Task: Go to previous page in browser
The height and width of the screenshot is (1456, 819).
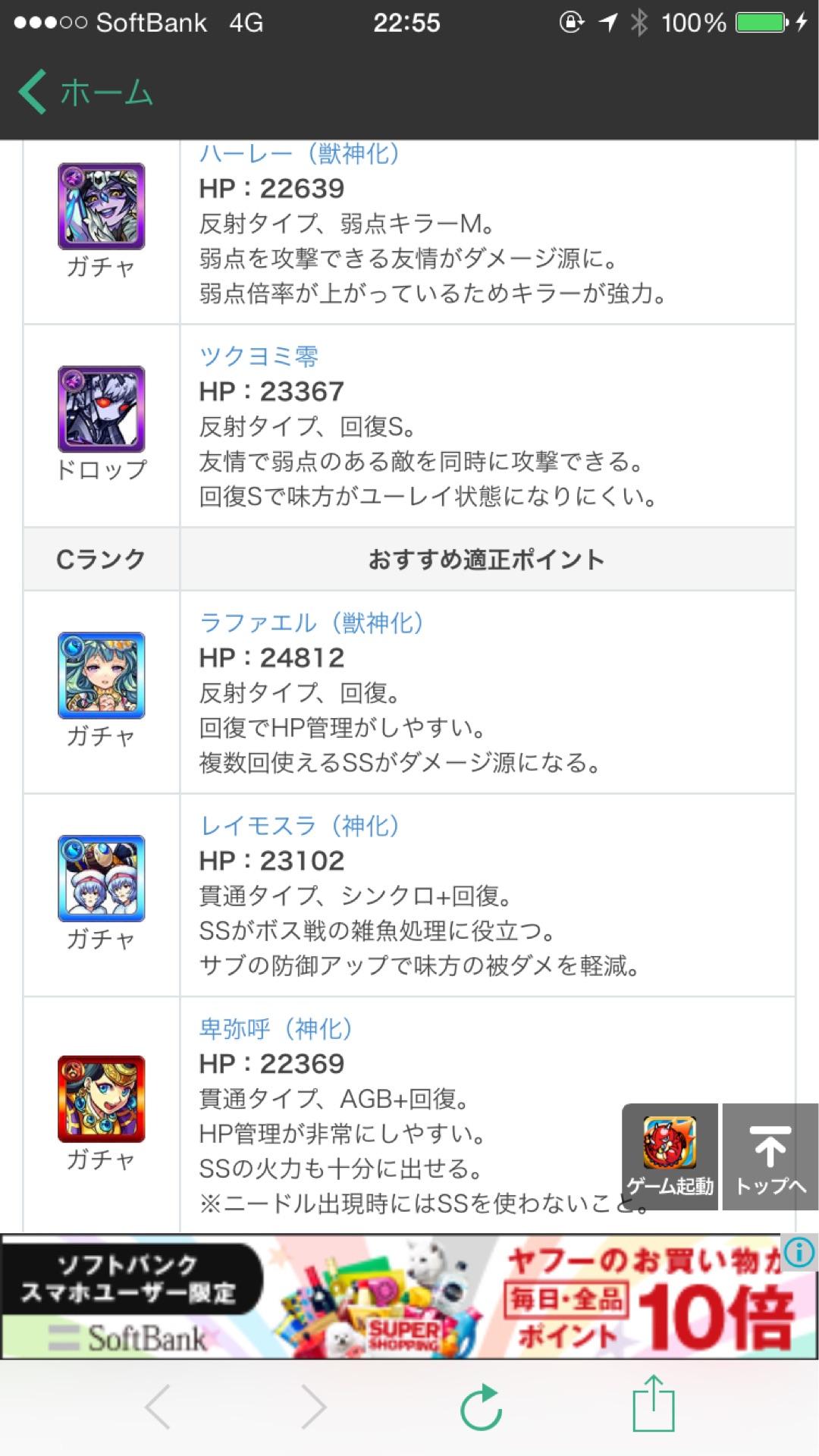Action: (158, 1407)
